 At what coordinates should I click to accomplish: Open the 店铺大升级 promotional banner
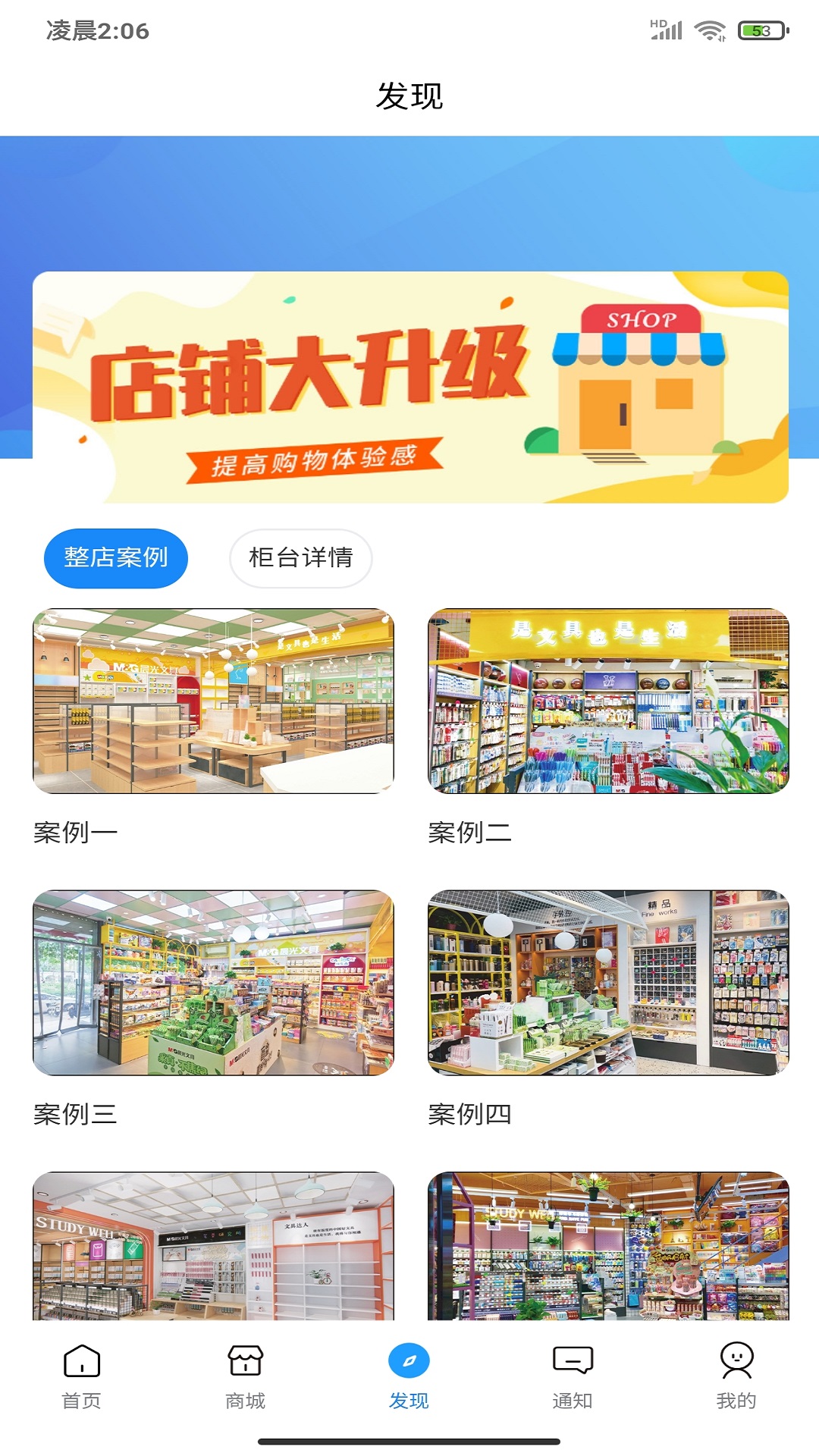pyautogui.click(x=409, y=387)
